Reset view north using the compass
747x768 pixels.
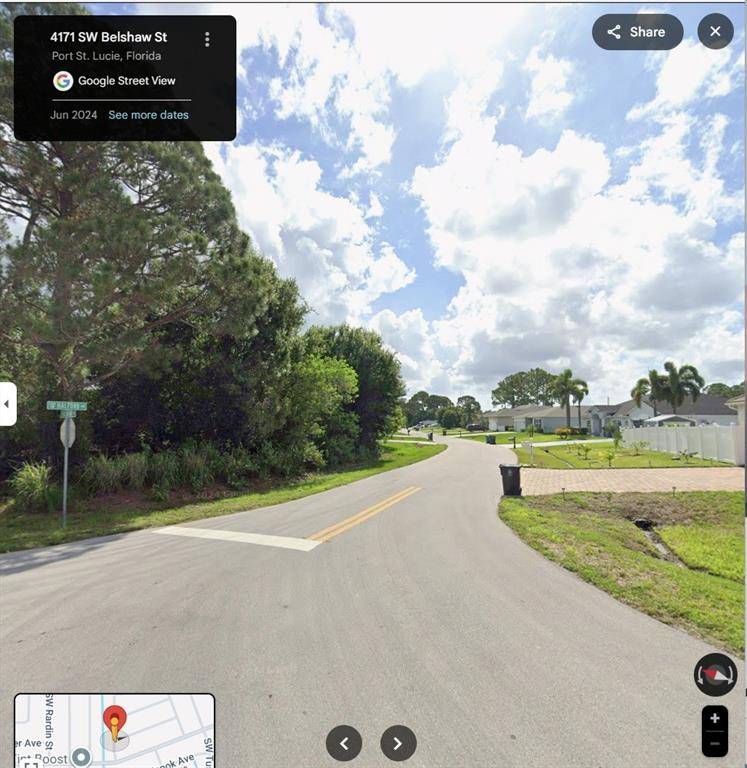point(714,674)
